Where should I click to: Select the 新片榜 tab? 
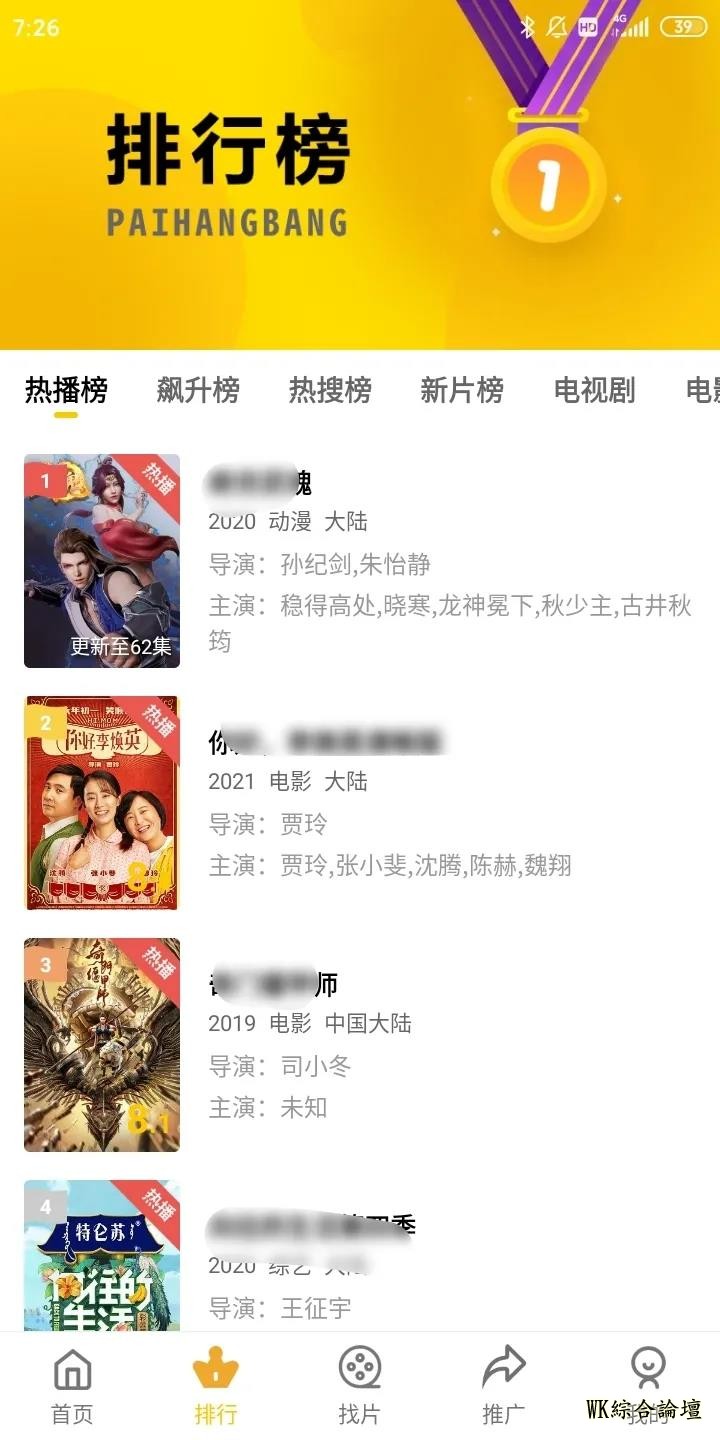point(461,390)
